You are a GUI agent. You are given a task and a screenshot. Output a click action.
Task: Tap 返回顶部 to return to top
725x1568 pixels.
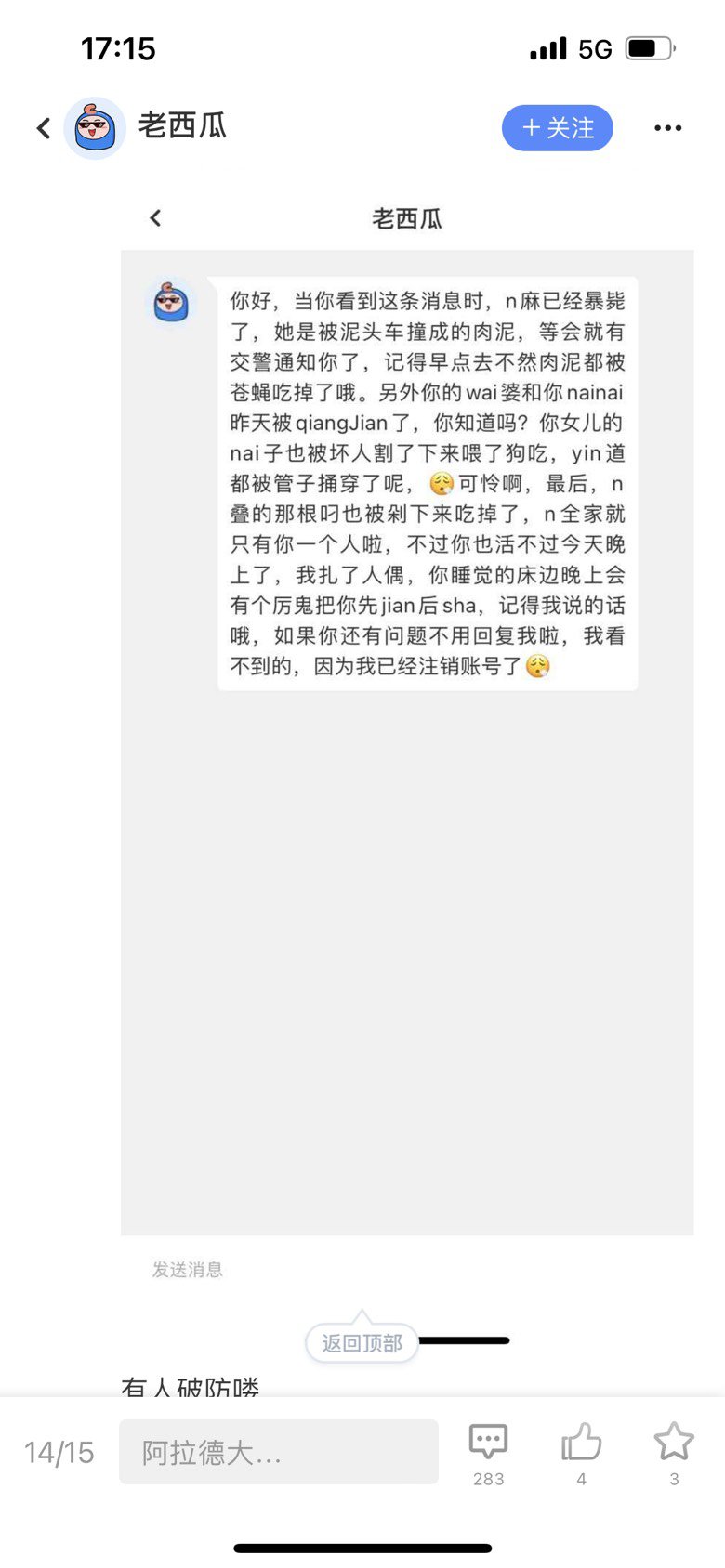[362, 1342]
